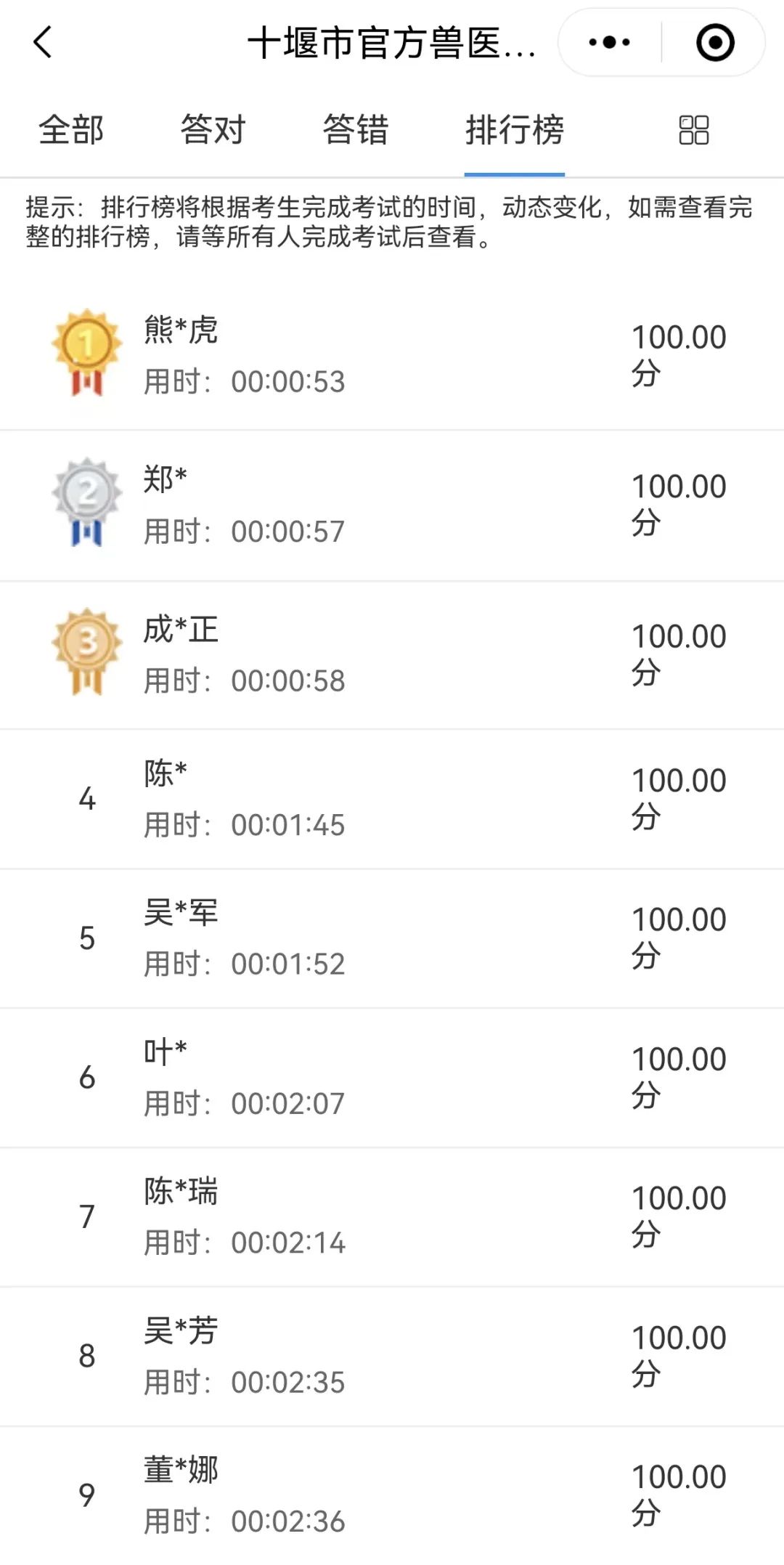Open the grid answer-sheet icon
The image size is (784, 1565).
693,130
